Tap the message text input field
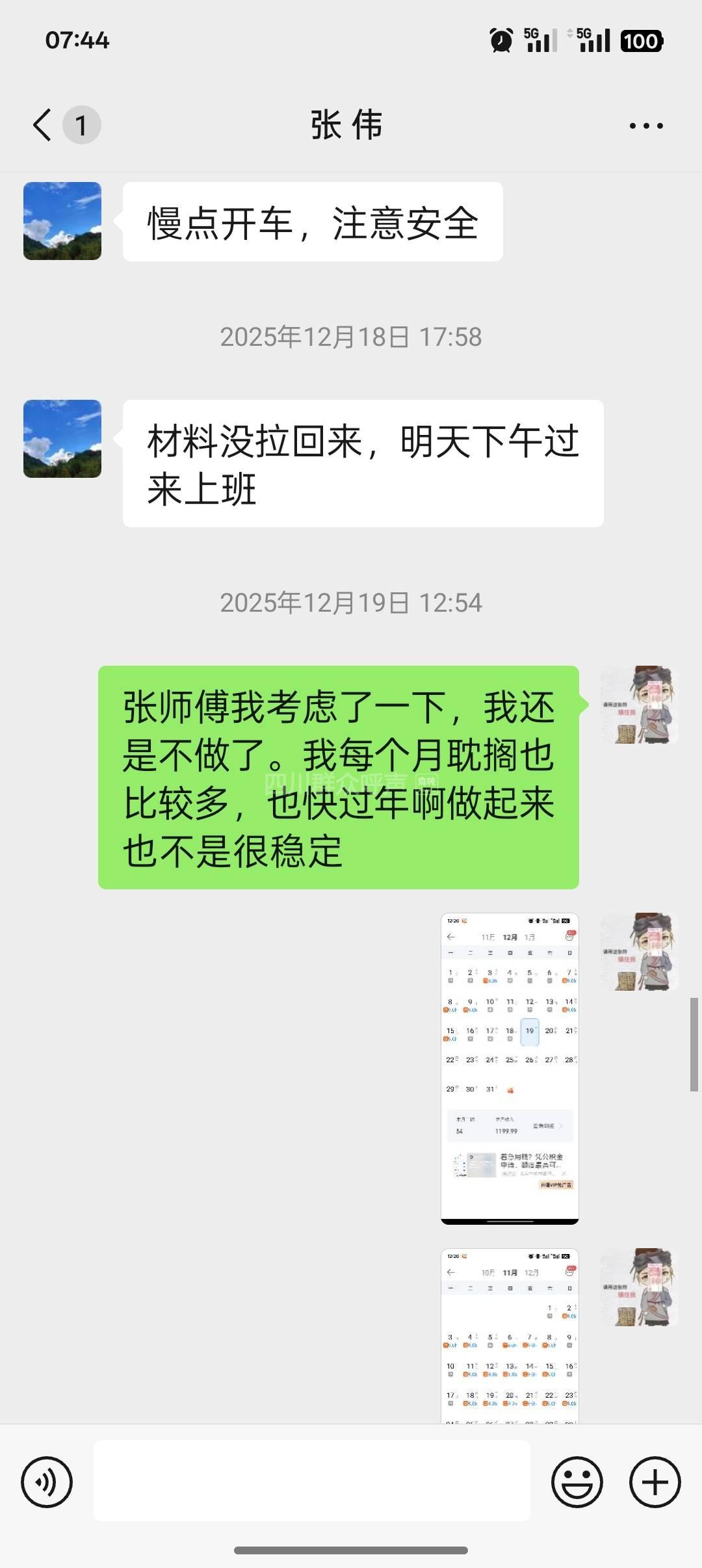702x1568 pixels. (x=312, y=1480)
